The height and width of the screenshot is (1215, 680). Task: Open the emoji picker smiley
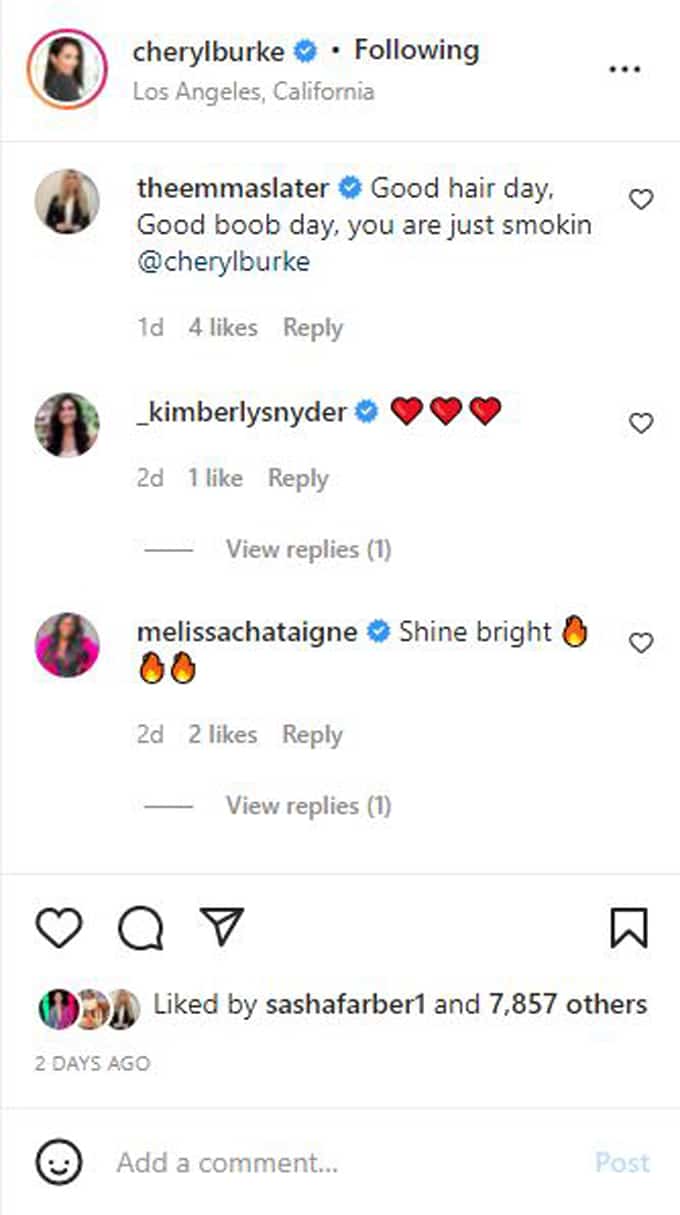[58, 1162]
